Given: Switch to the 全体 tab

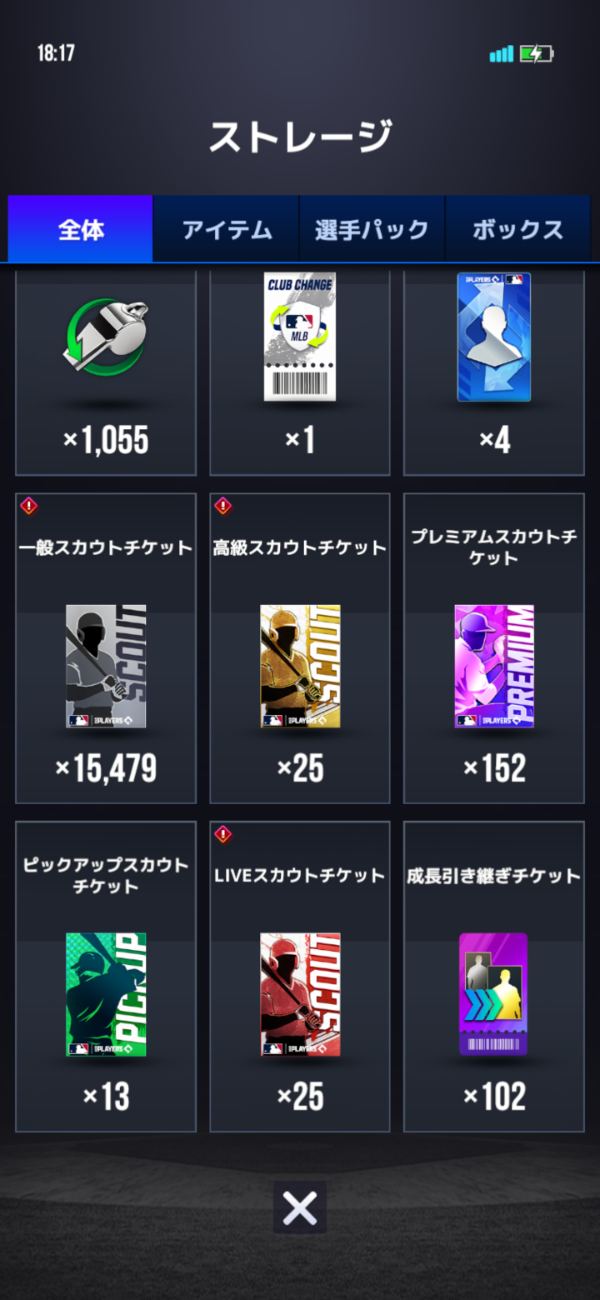Looking at the screenshot, I should click(x=80, y=229).
